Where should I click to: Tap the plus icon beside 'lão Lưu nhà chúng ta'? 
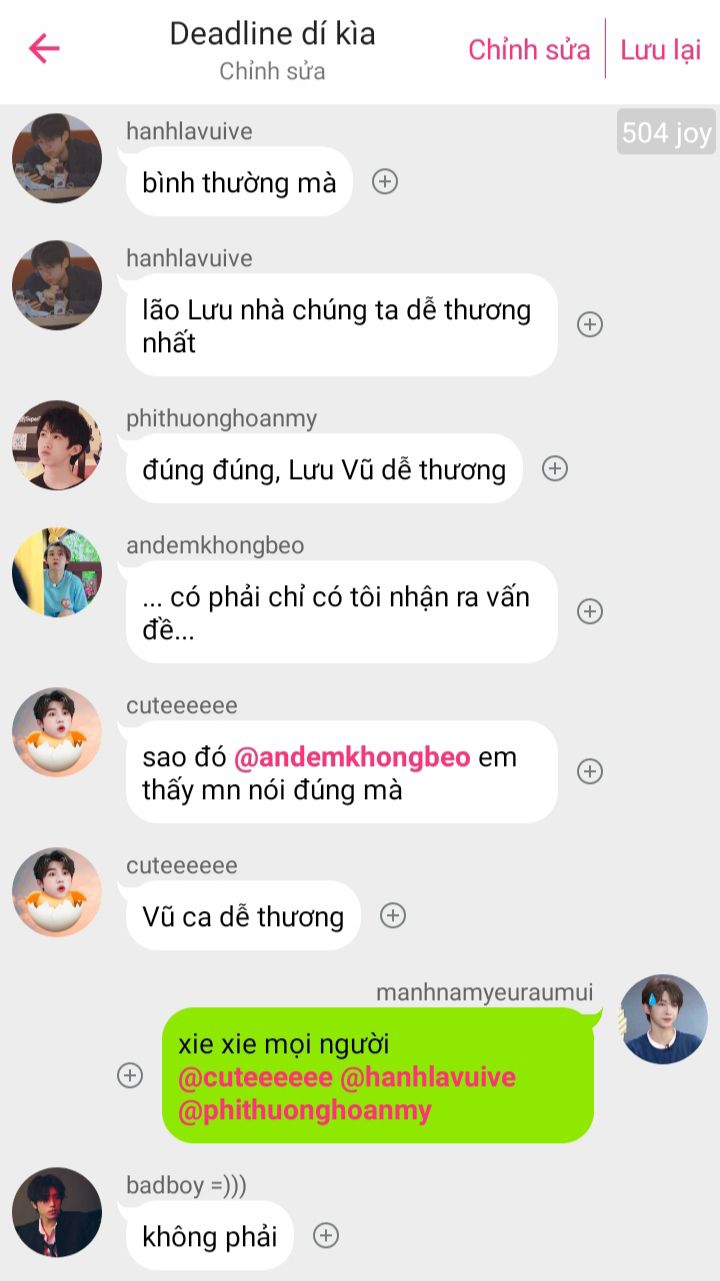tap(590, 324)
